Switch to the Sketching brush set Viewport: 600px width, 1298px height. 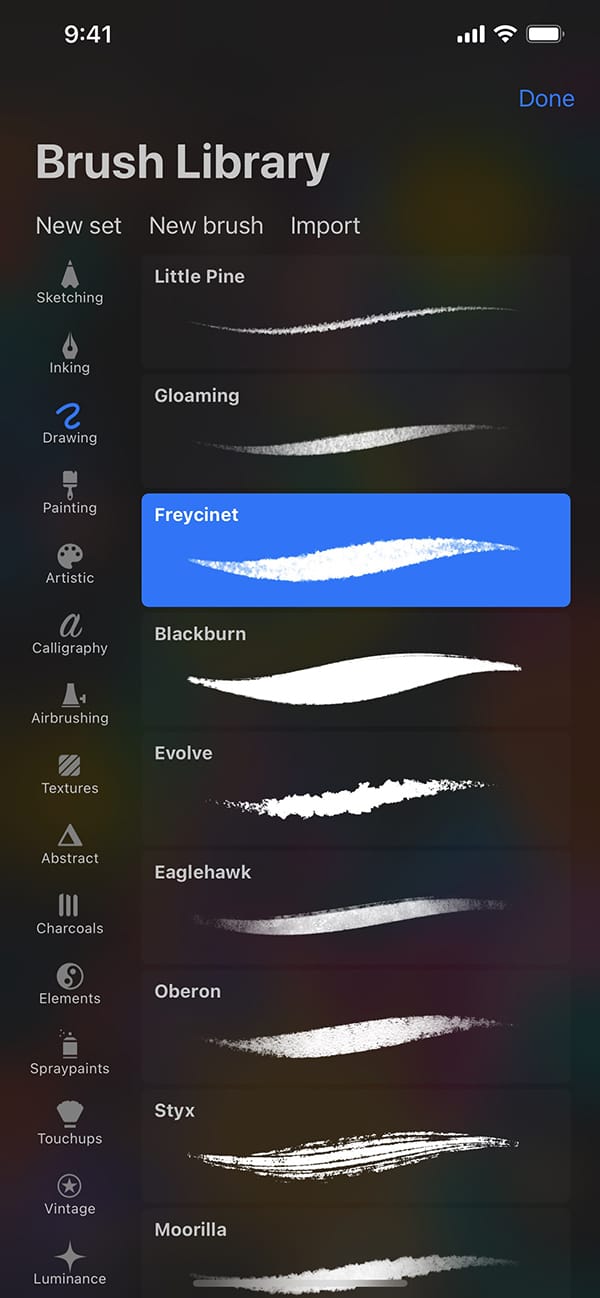(70, 283)
